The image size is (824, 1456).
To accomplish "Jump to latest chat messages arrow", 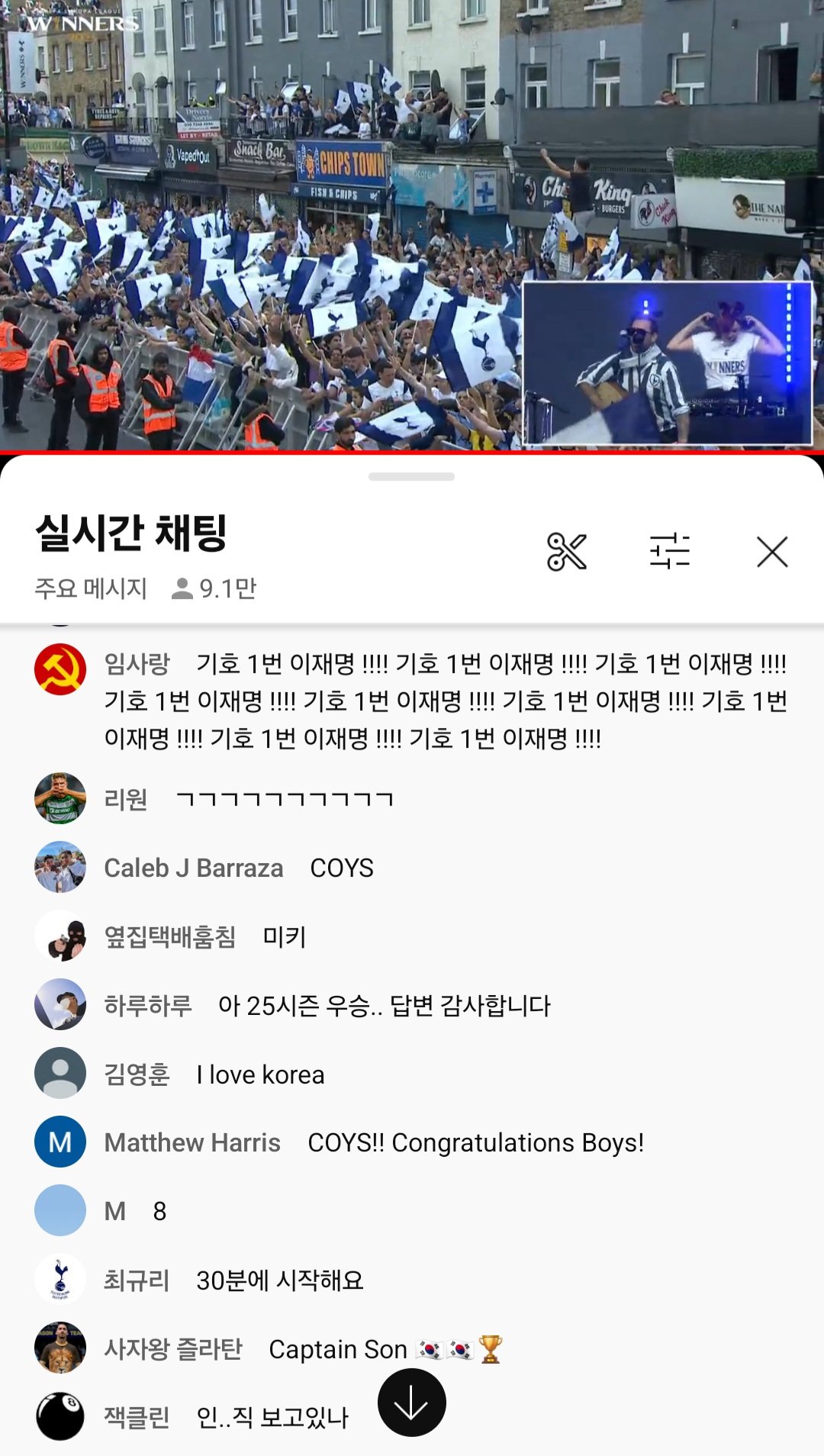I will pos(411,1403).
